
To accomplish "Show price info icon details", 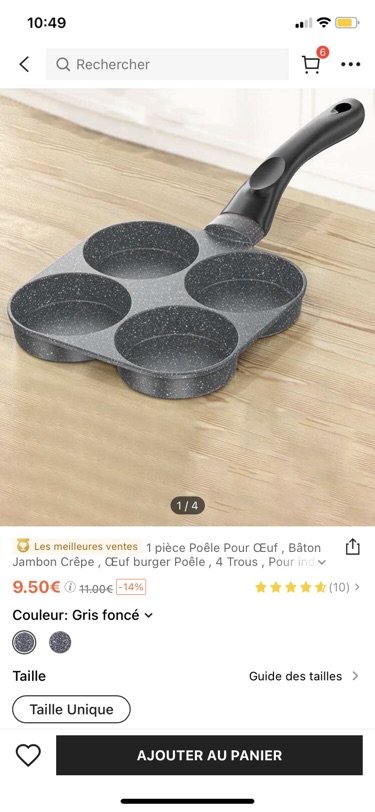I will (x=70, y=587).
